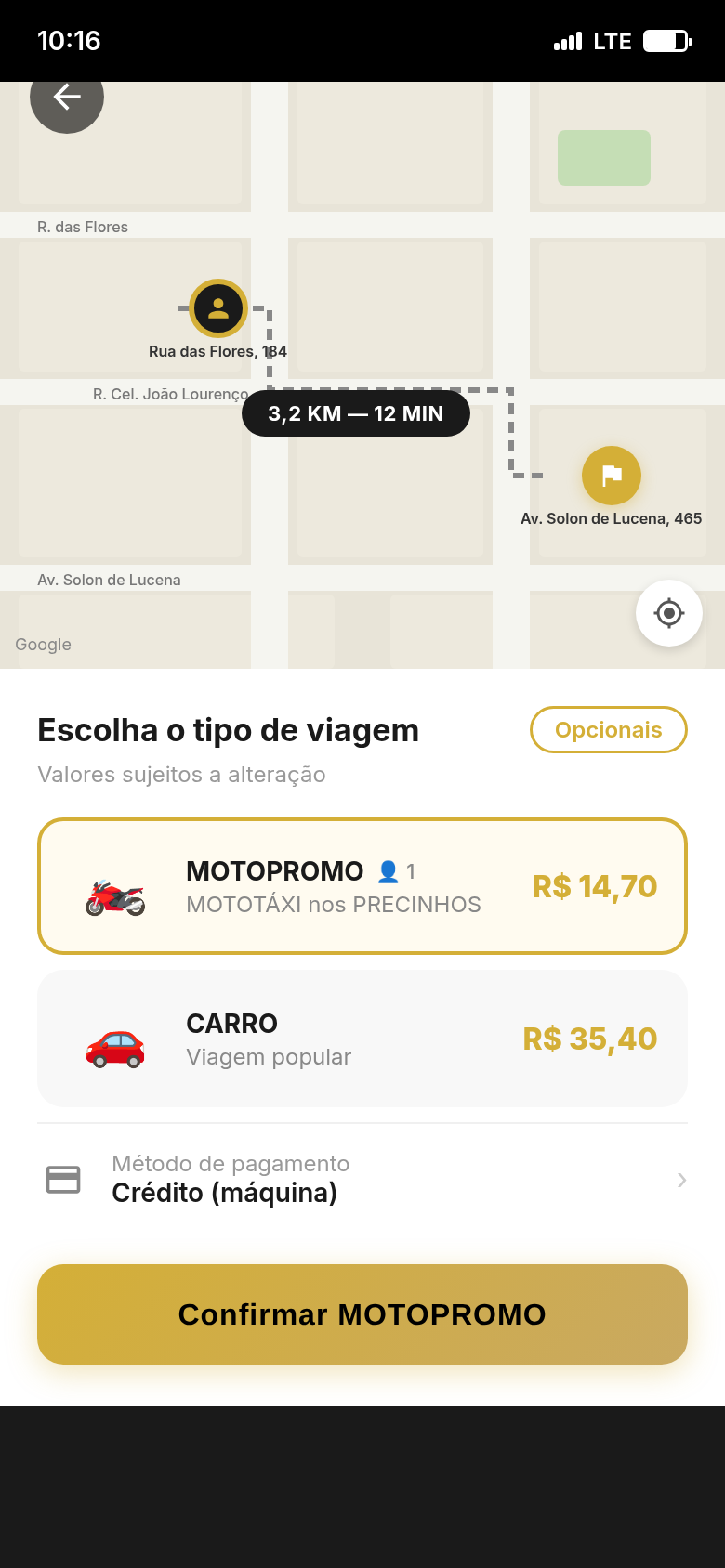Click the credit card payment icon
Screen dimensions: 725x1568
[x=61, y=1179]
